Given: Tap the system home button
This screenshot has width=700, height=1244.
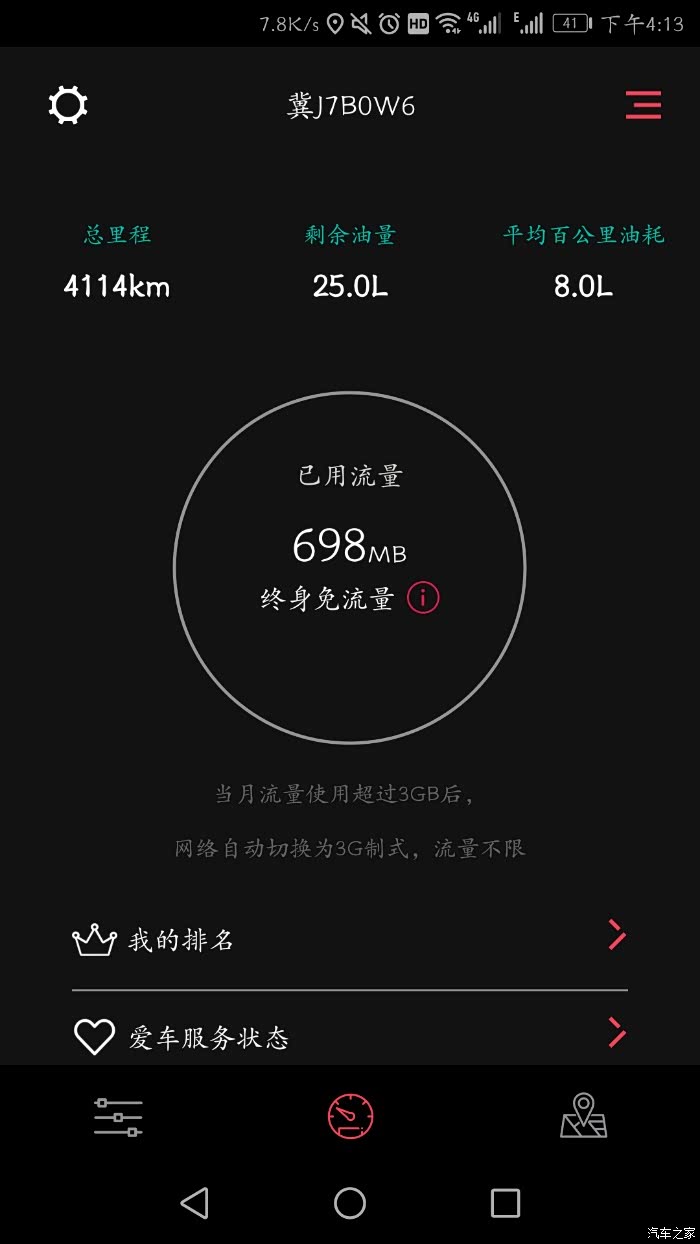Looking at the screenshot, I should (x=350, y=1202).
